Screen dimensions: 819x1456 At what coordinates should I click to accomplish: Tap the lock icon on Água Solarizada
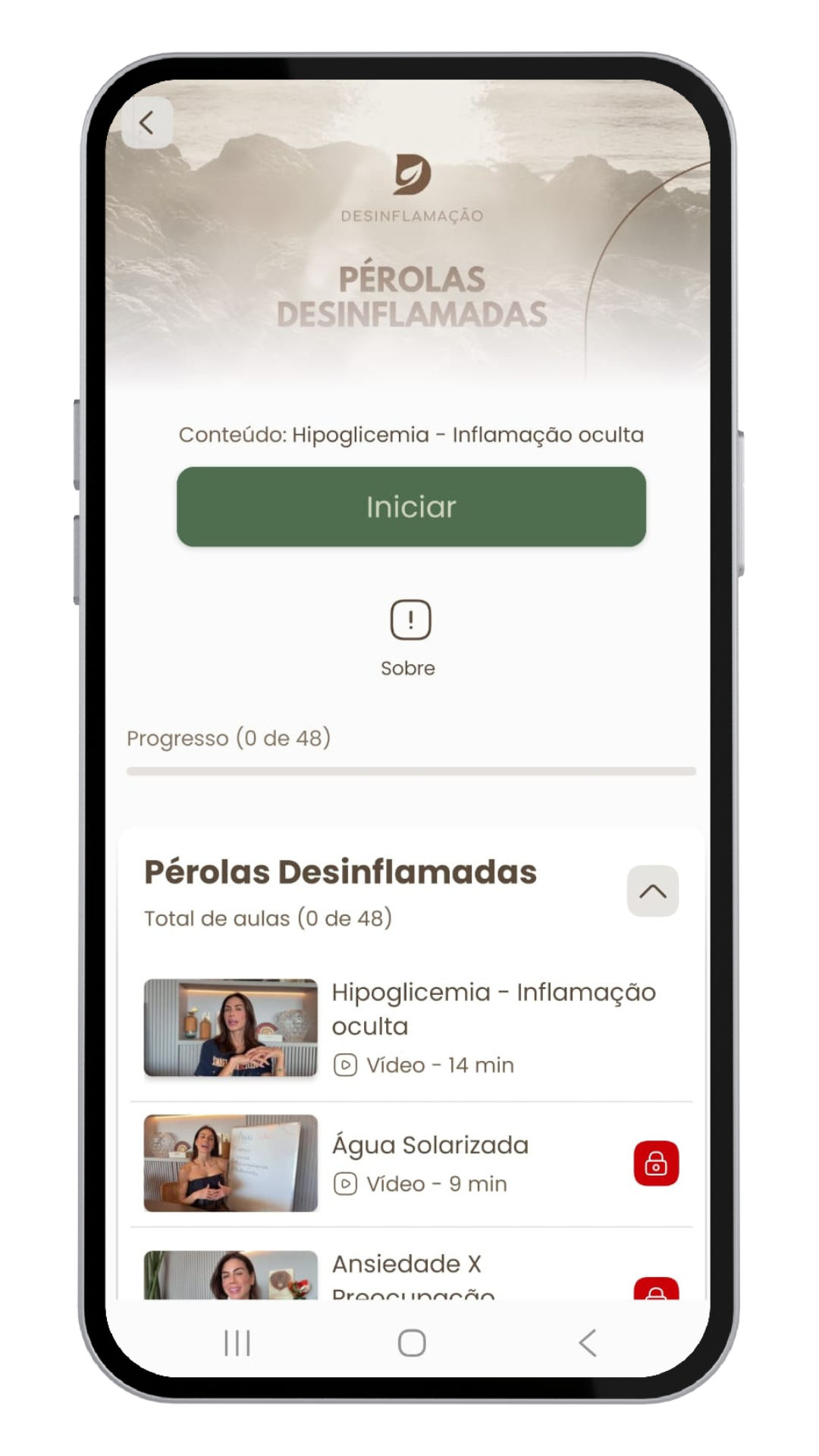(656, 1163)
